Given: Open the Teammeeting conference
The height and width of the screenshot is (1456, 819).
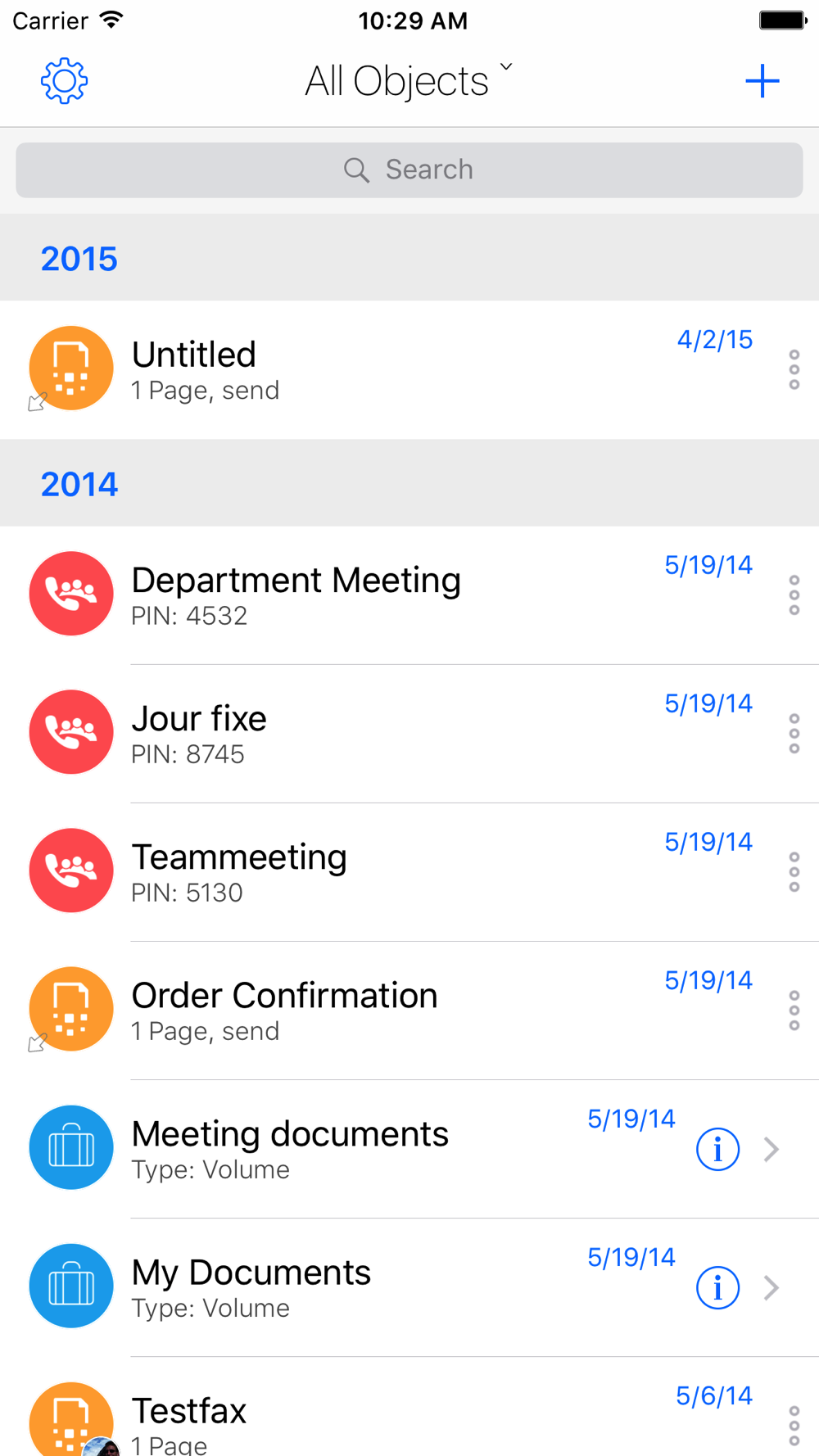Looking at the screenshot, I should coord(328,872).
